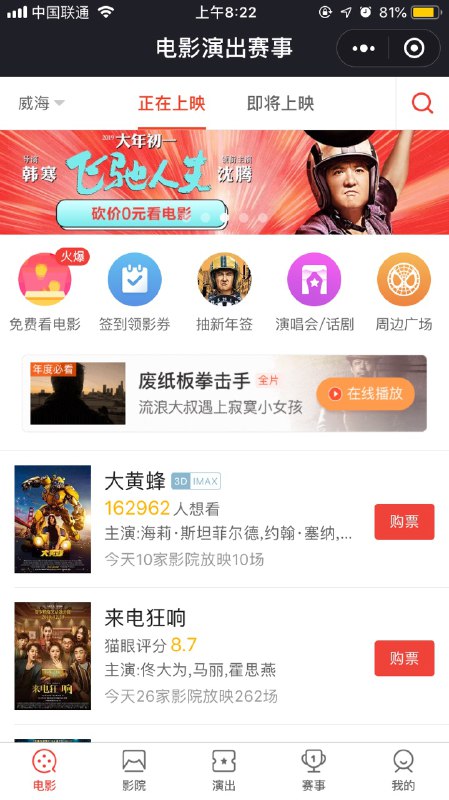The height and width of the screenshot is (800, 449).
Task: Close the mini program with the circle button
Action: pos(414,48)
